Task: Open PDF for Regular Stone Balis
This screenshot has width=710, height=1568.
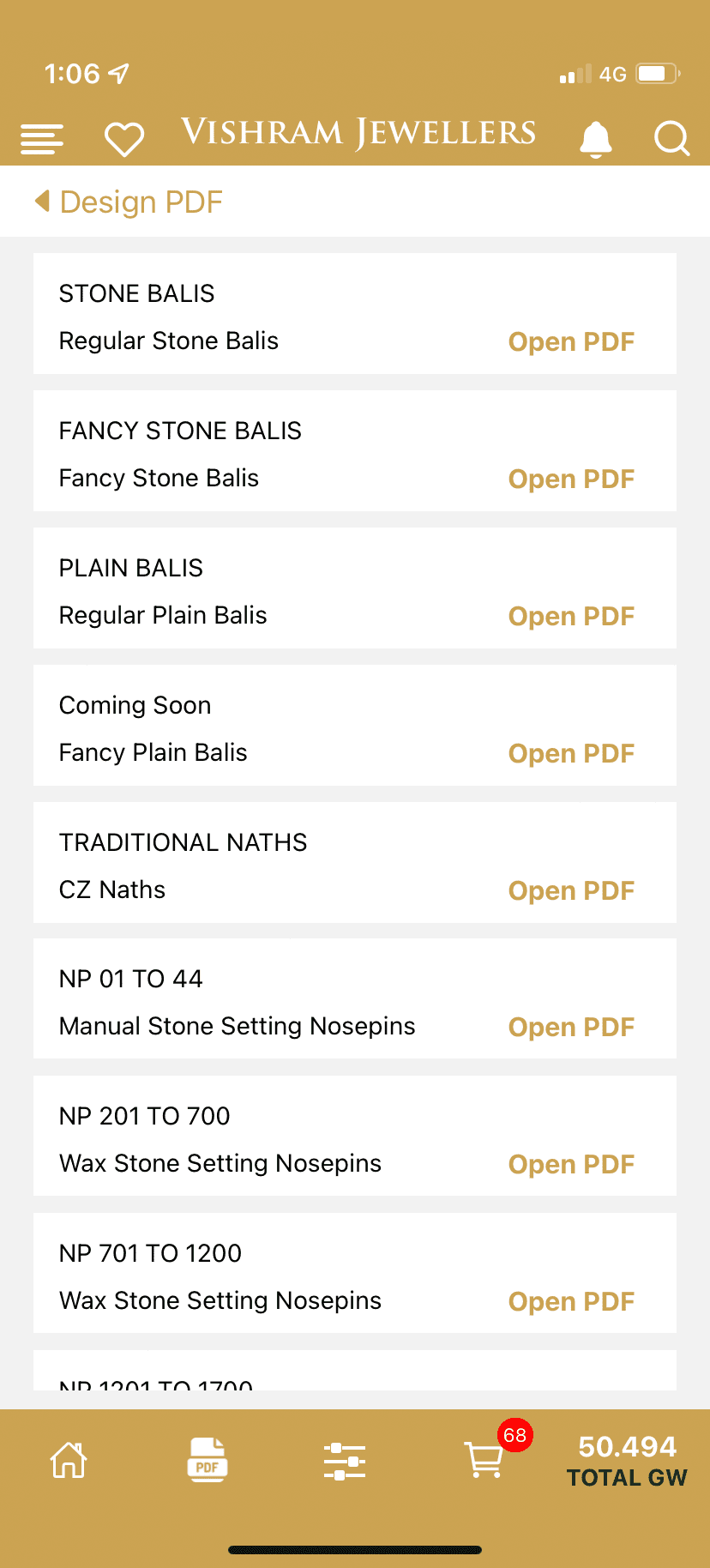Action: (571, 341)
